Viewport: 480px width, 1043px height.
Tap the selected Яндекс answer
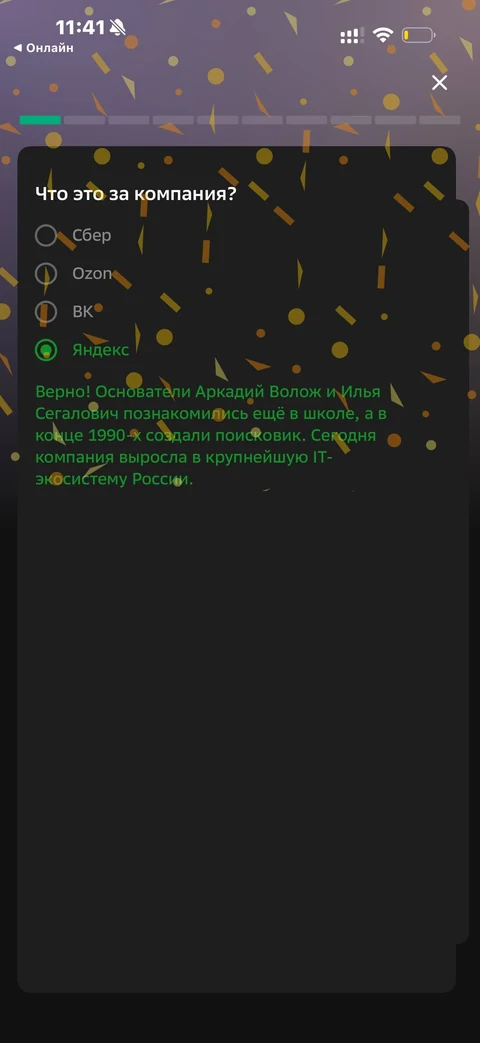click(x=82, y=350)
